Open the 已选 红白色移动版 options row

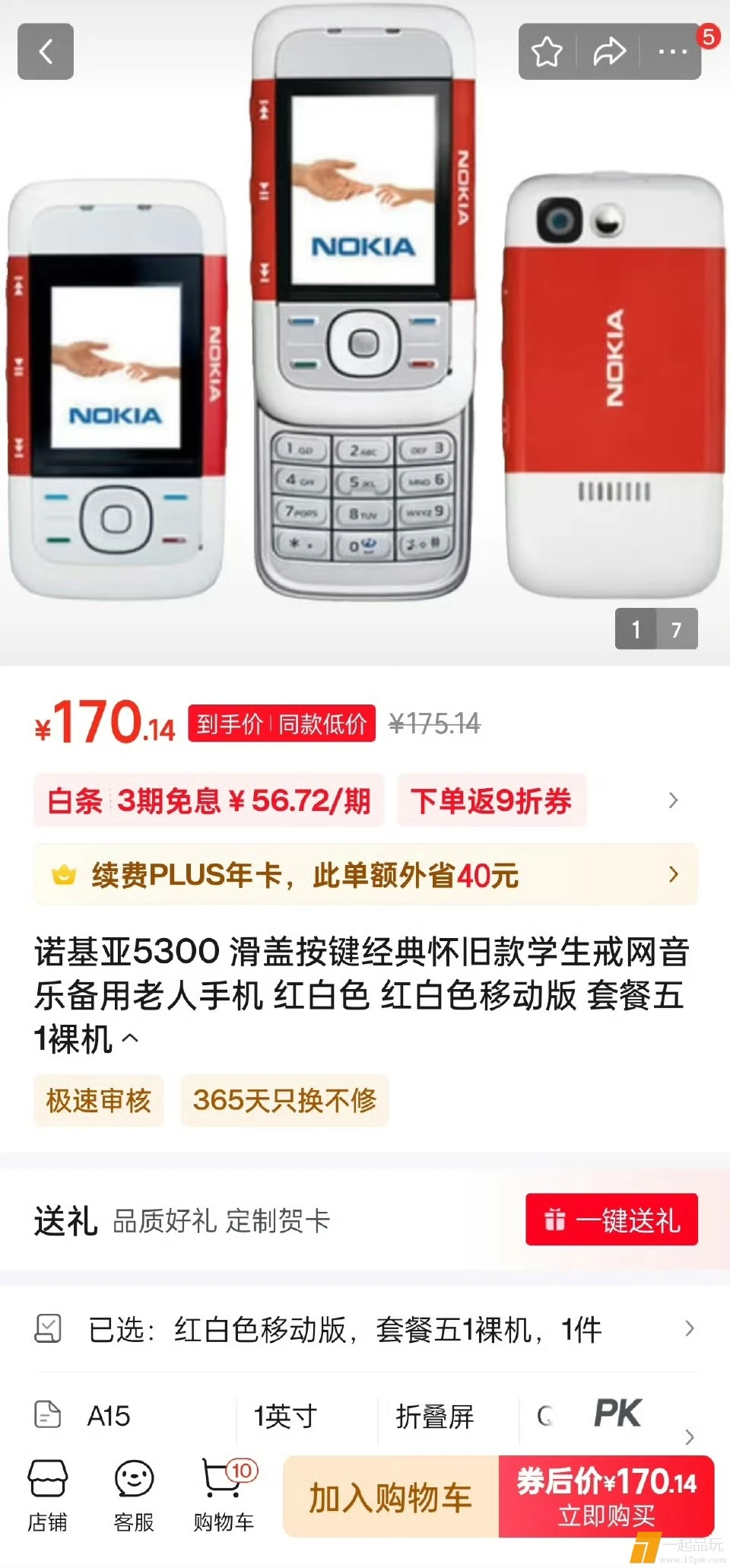(365, 1330)
